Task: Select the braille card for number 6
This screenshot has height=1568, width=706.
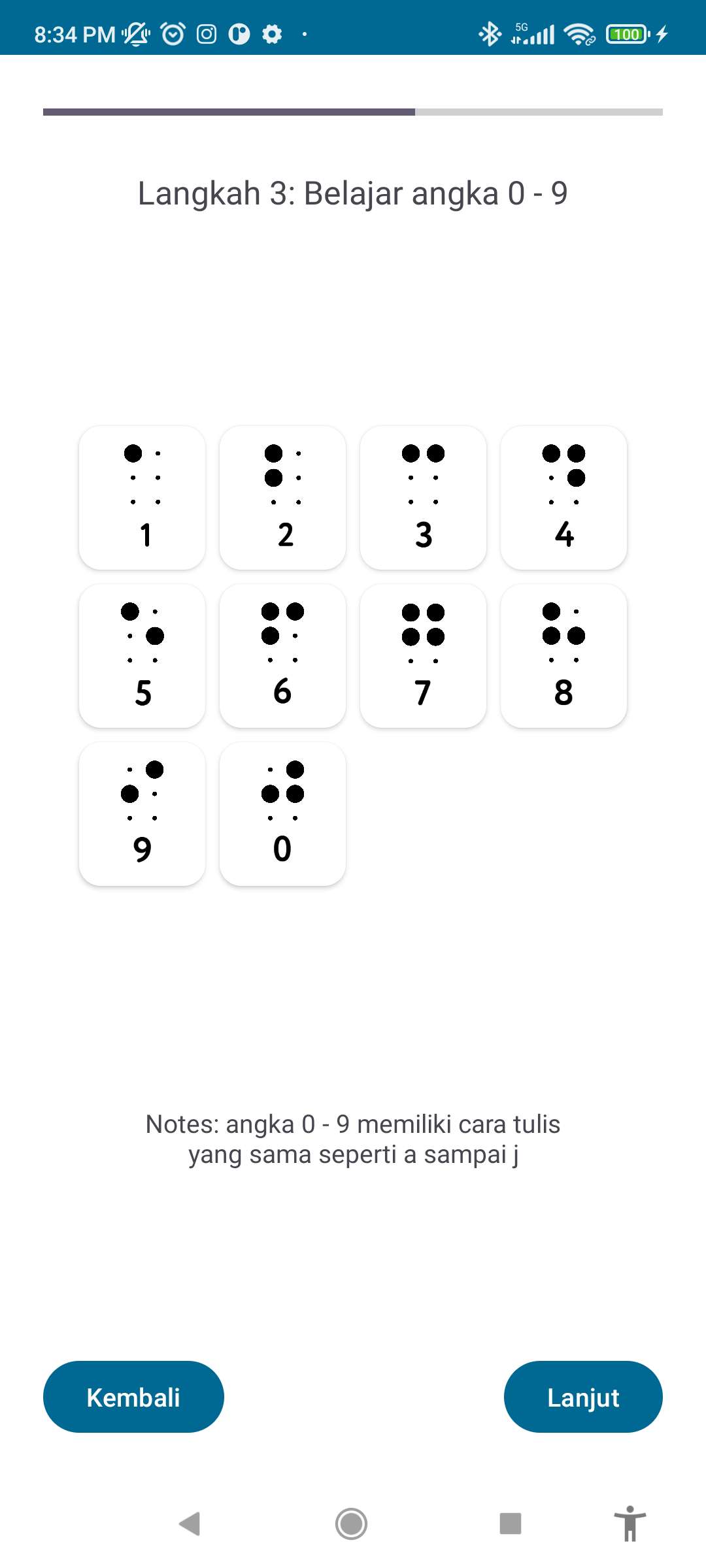Action: 282,656
